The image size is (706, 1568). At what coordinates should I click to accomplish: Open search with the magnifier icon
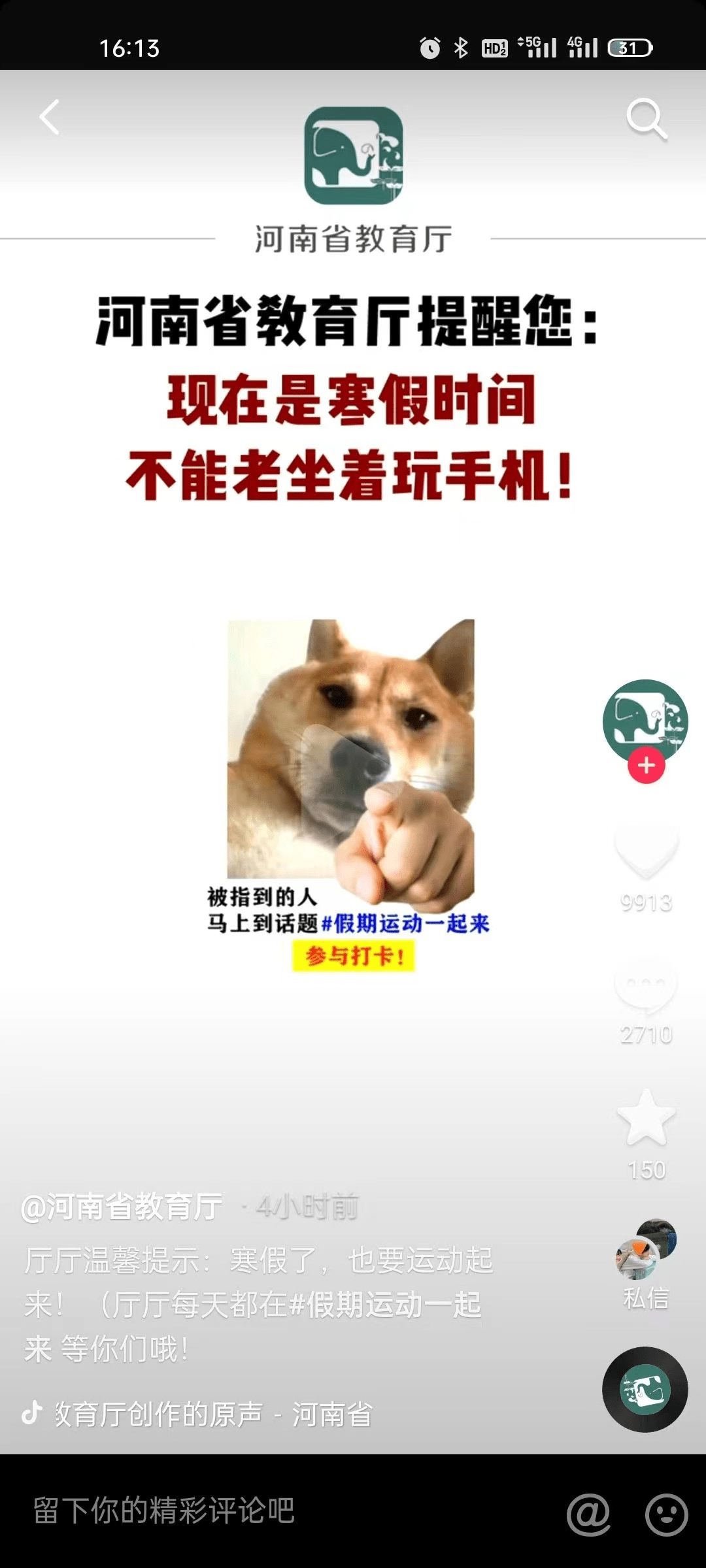(x=647, y=119)
